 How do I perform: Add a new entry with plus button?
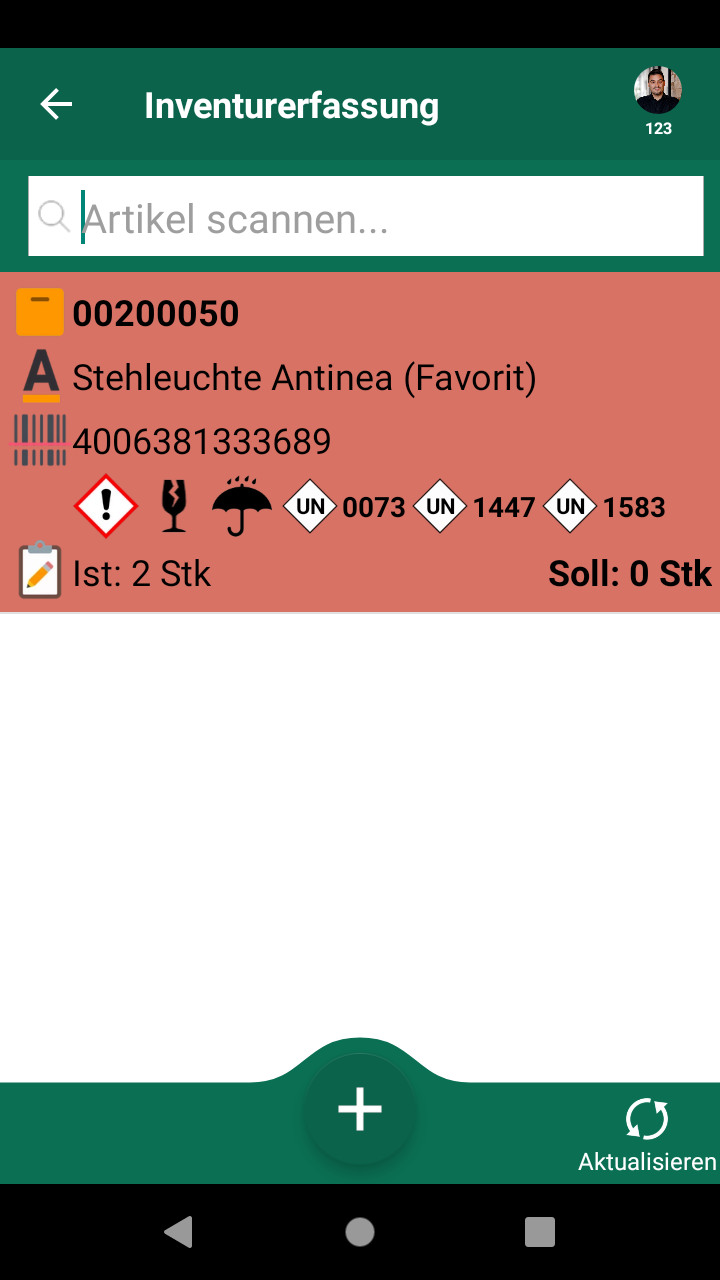[x=360, y=1109]
